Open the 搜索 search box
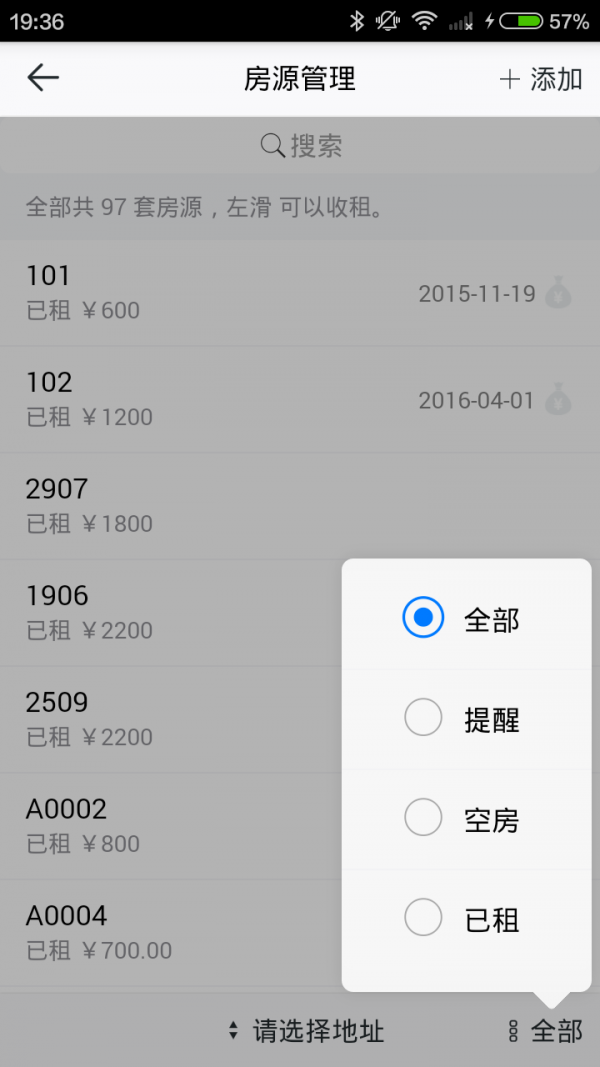The height and width of the screenshot is (1067, 600). 300,146
